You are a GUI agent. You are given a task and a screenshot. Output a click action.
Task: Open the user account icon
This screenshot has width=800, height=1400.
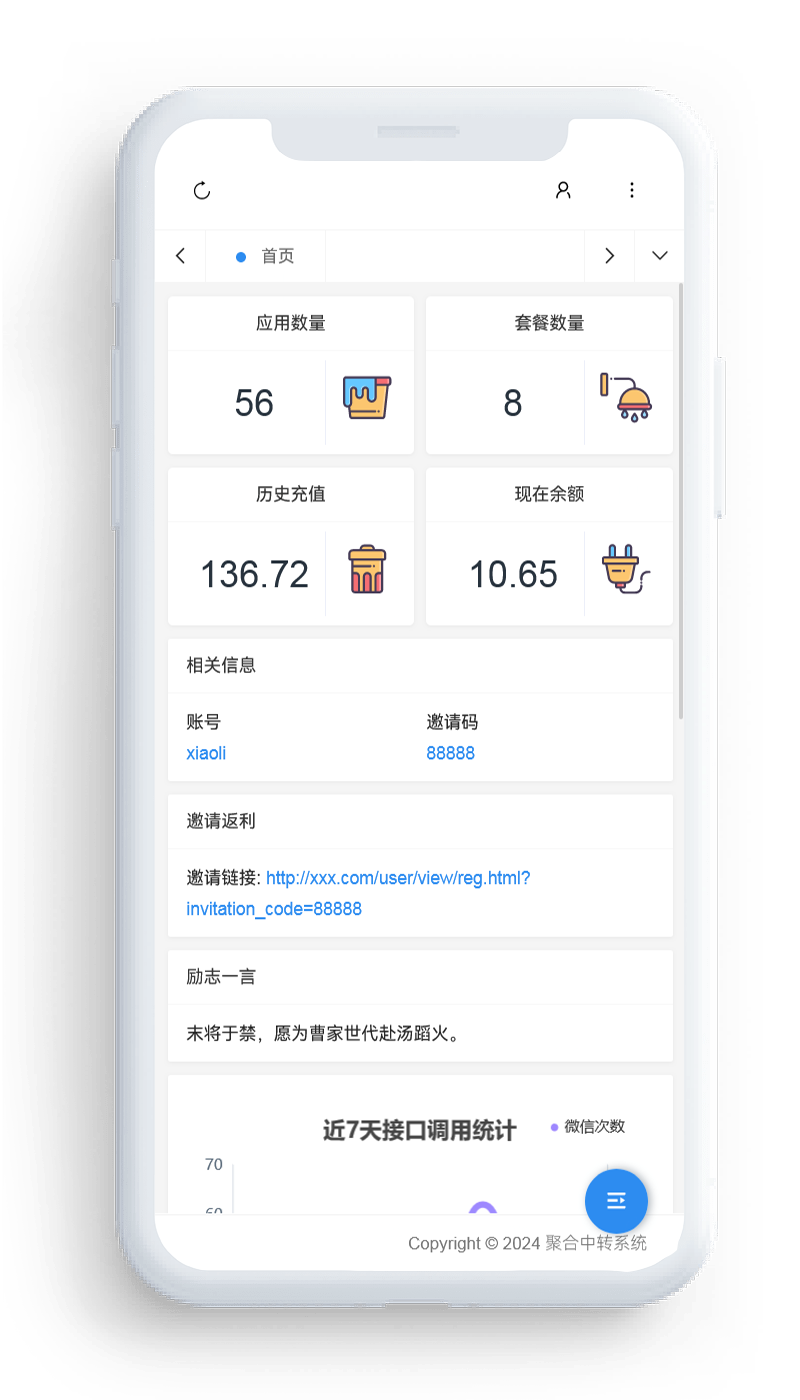click(x=563, y=190)
